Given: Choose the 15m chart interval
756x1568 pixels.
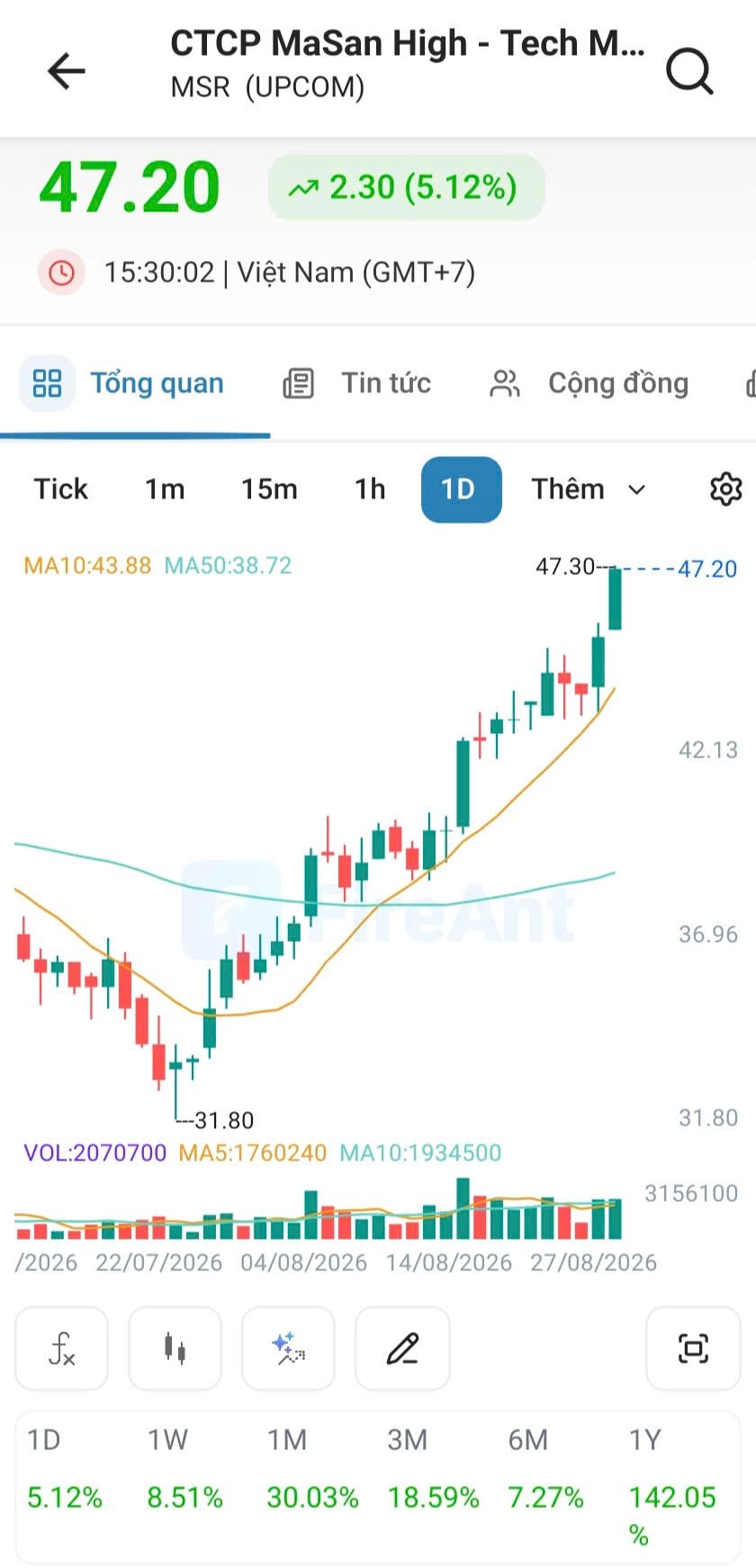Looking at the screenshot, I should (x=269, y=489).
